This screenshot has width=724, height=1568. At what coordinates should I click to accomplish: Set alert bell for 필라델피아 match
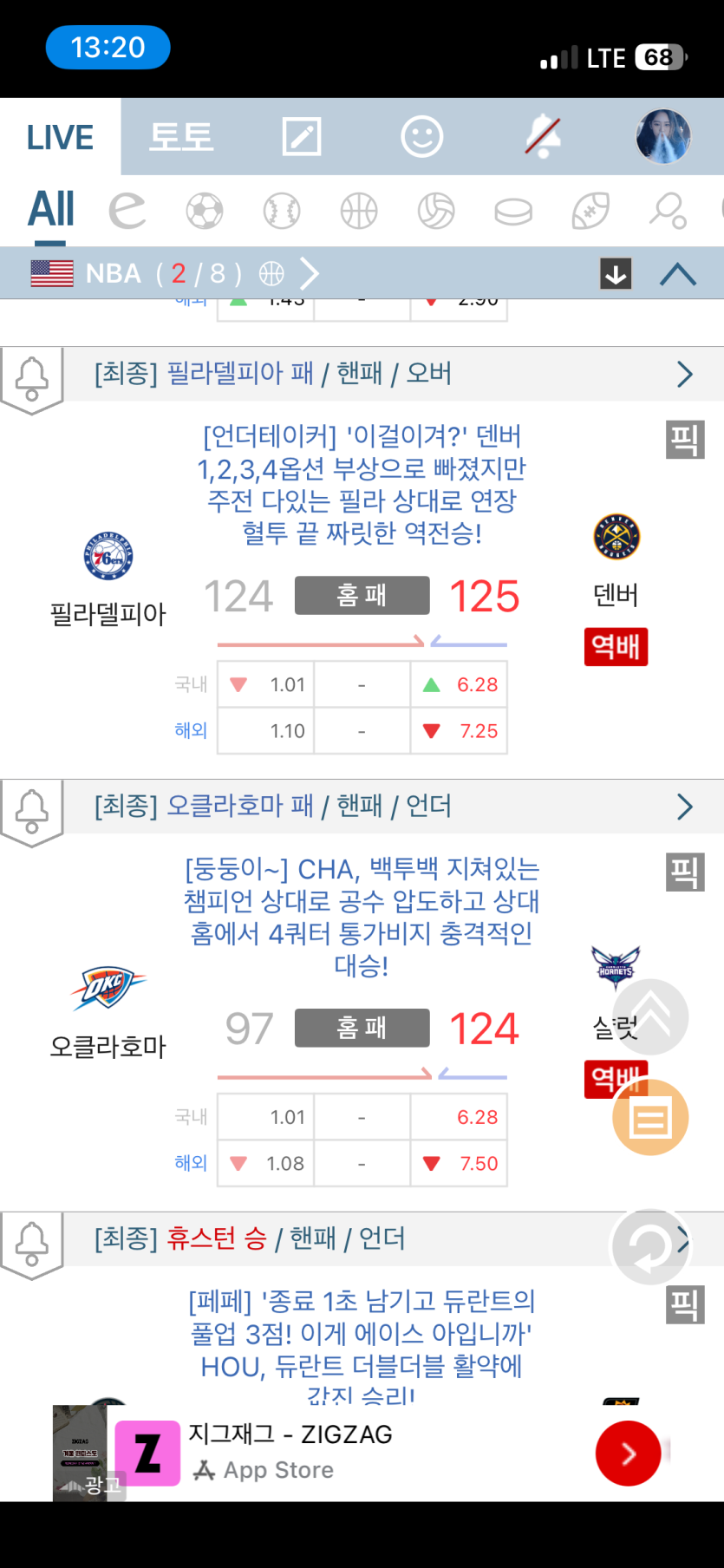coord(32,378)
